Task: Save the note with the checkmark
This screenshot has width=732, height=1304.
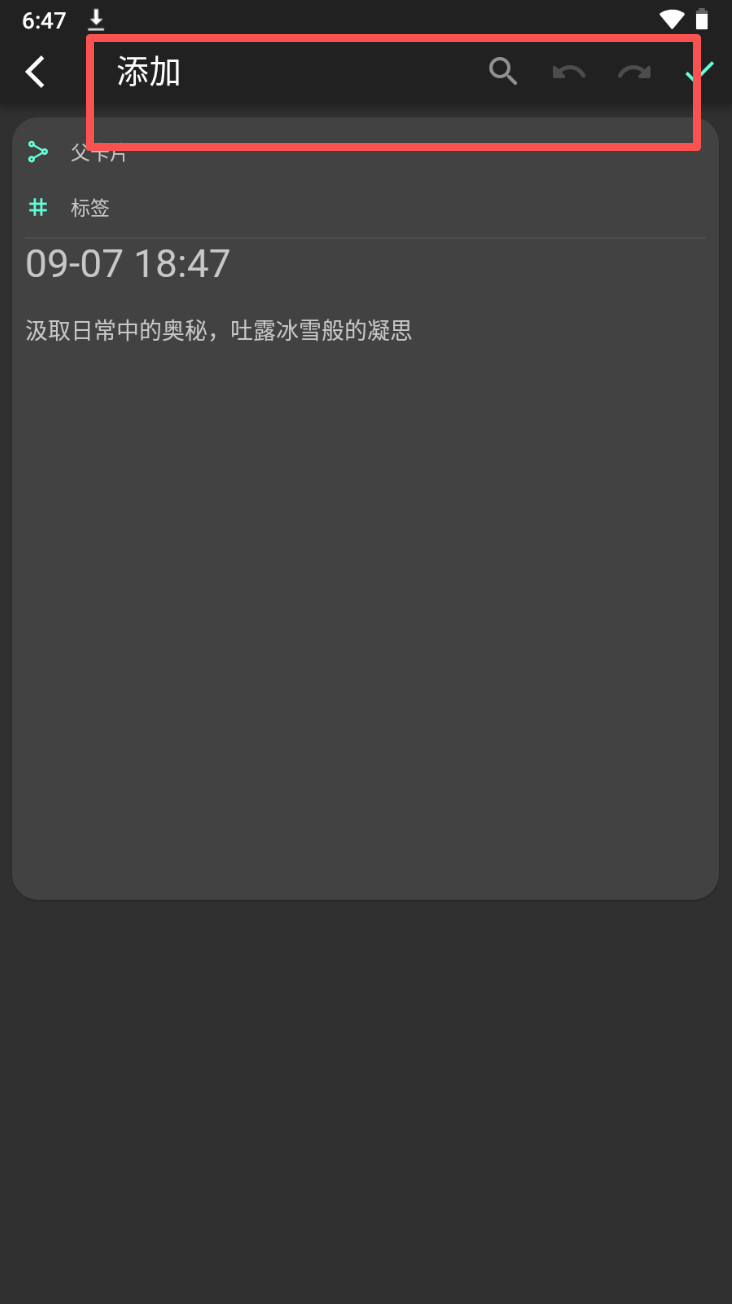Action: pos(700,72)
